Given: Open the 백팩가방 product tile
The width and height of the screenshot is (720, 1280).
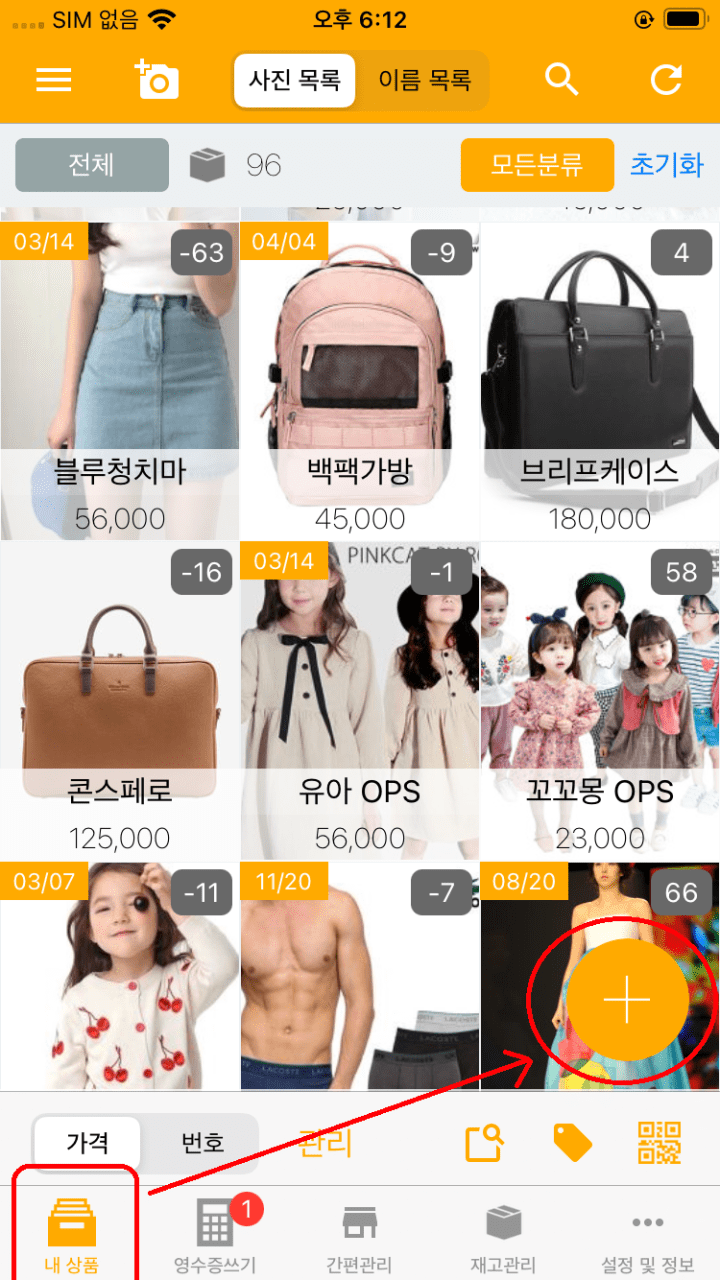Looking at the screenshot, I should [x=359, y=380].
